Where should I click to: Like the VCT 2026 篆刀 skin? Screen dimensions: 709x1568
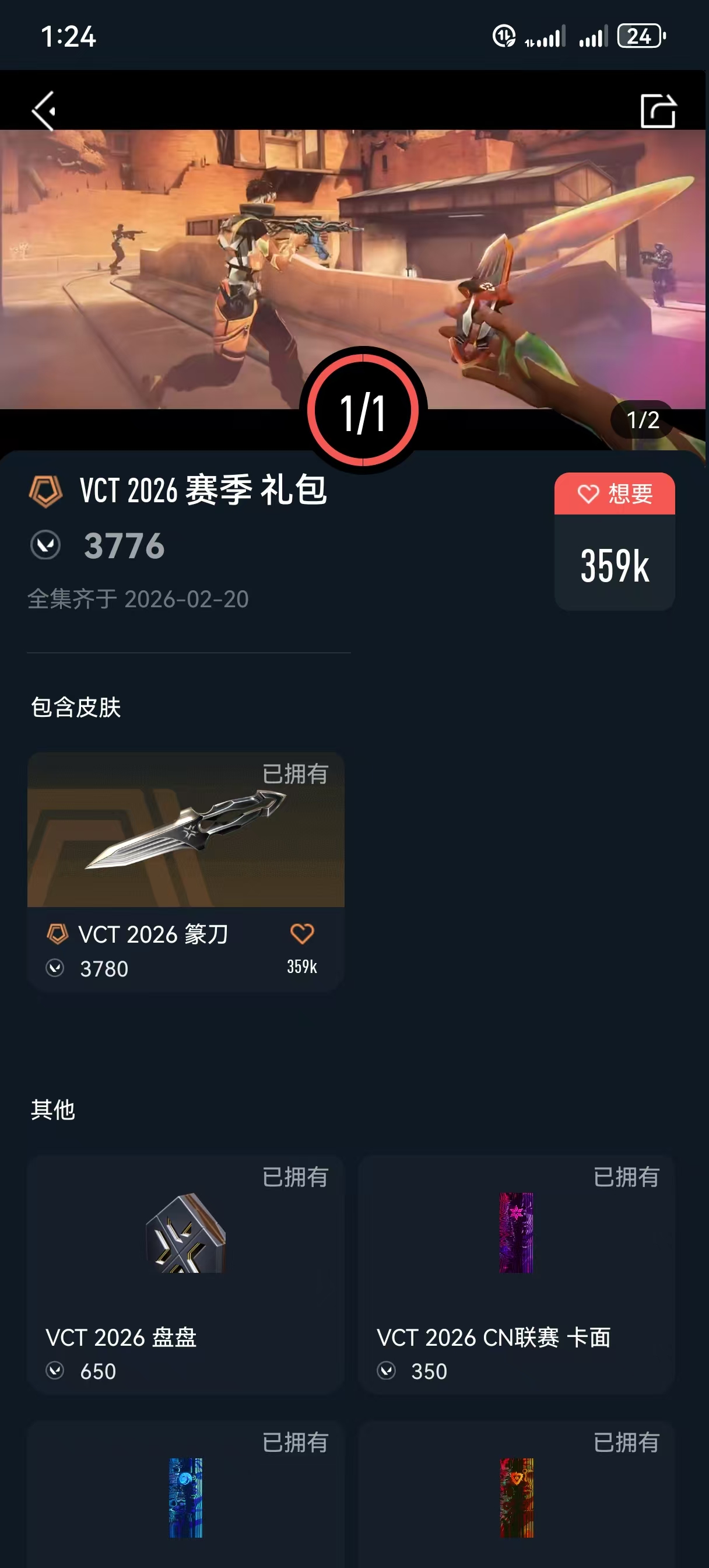pos(302,934)
